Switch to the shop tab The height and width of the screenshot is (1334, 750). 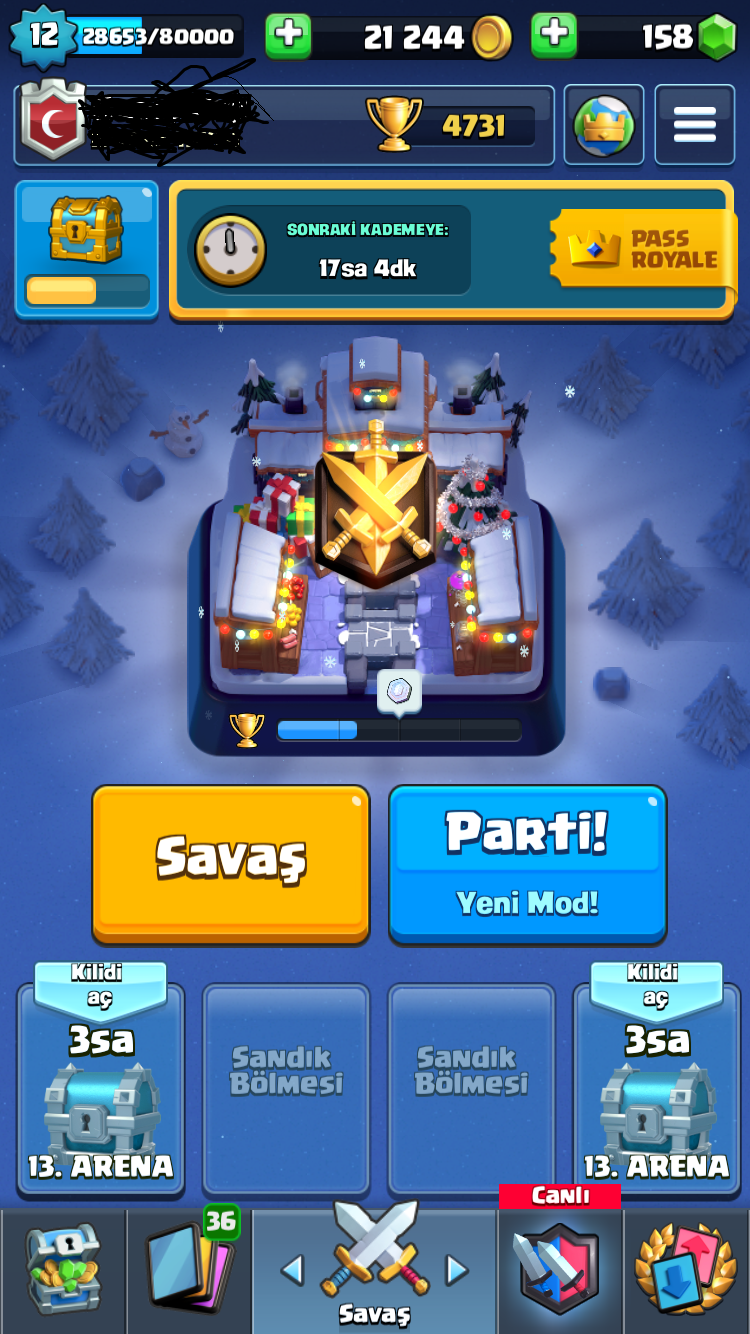click(63, 1270)
